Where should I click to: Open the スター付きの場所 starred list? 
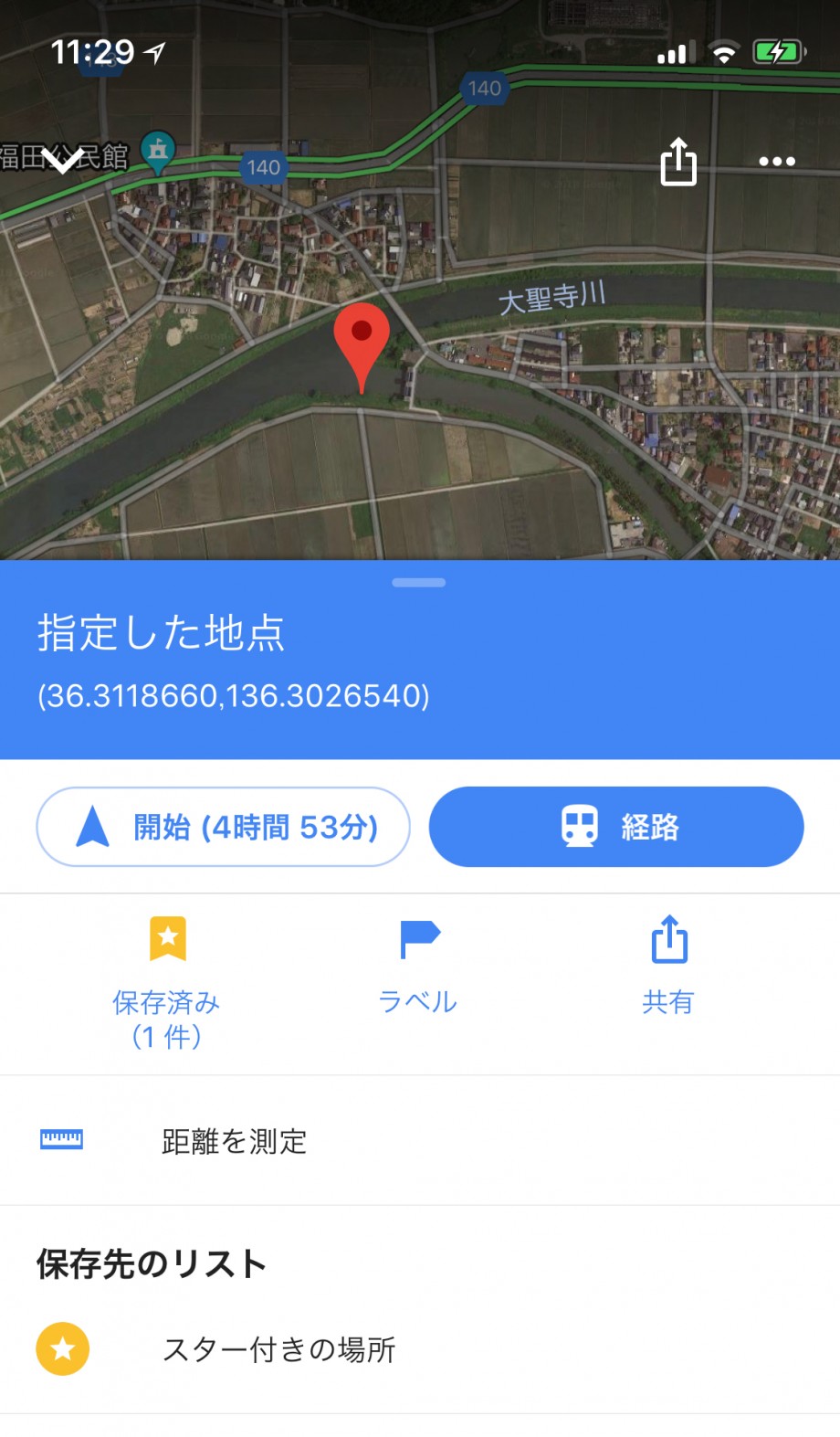[420, 1349]
